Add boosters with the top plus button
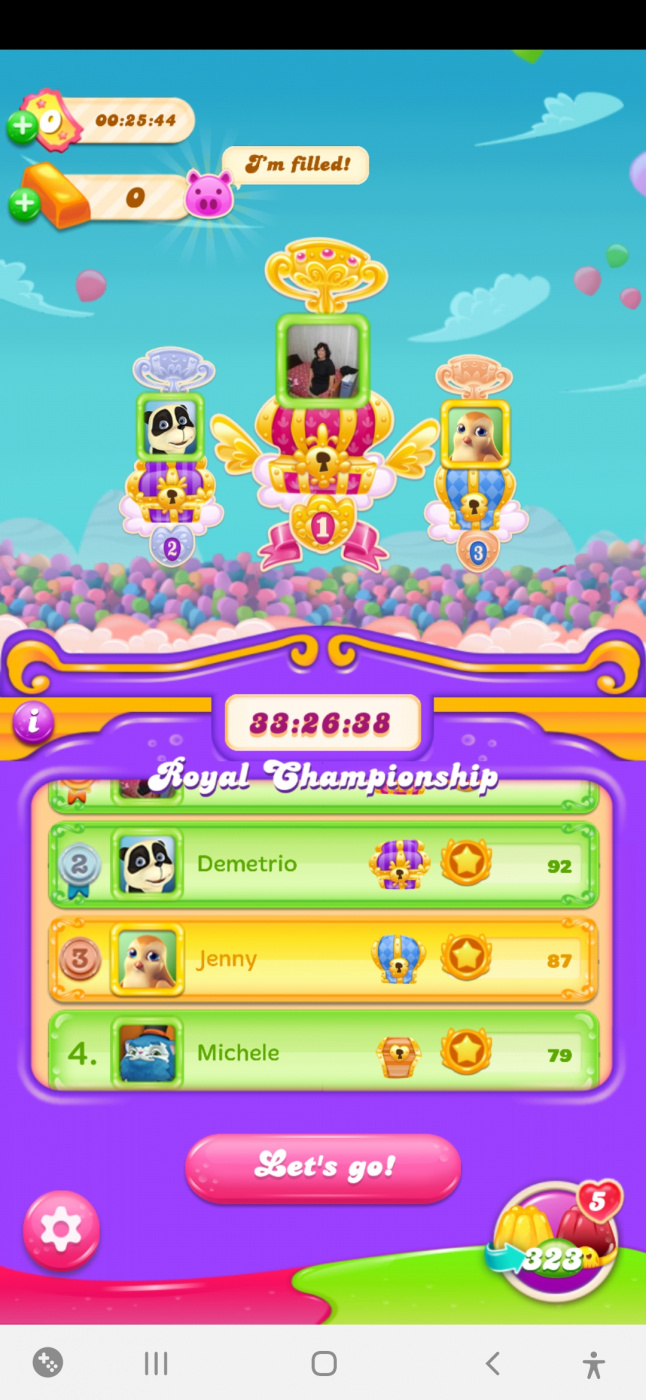Image resolution: width=646 pixels, height=1400 pixels. [21, 127]
